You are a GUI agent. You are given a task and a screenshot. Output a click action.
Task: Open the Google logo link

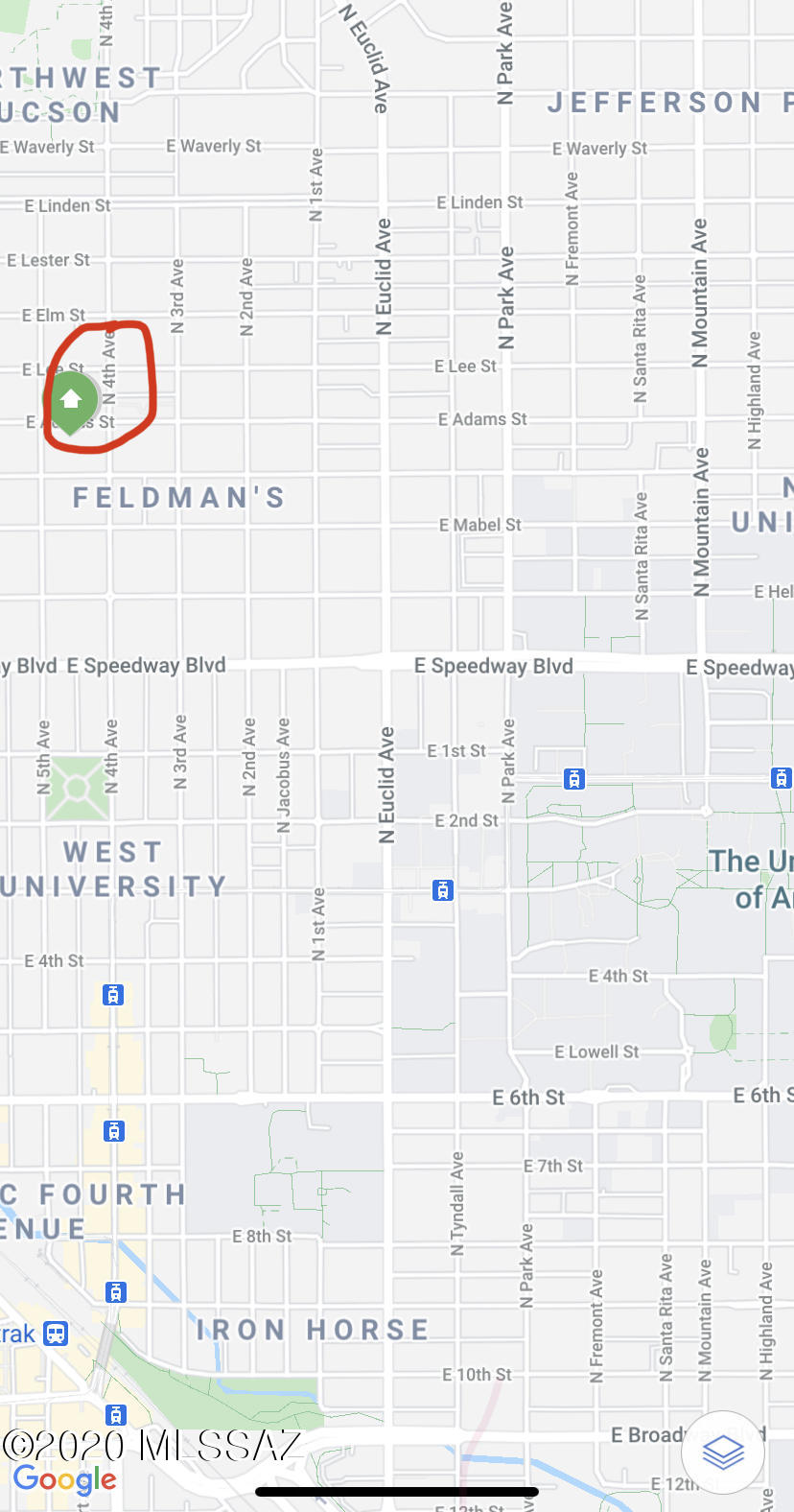64,1480
